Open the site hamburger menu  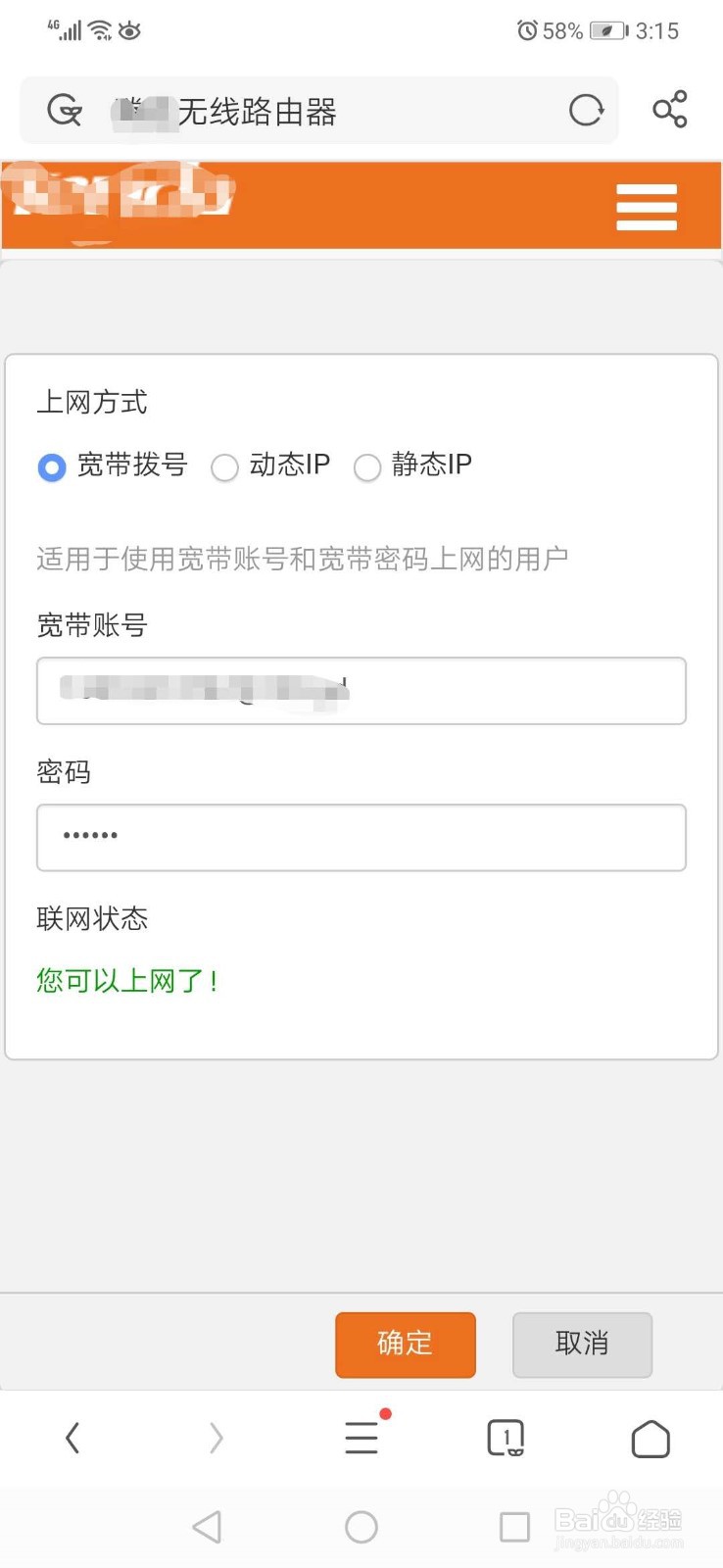coord(647,208)
